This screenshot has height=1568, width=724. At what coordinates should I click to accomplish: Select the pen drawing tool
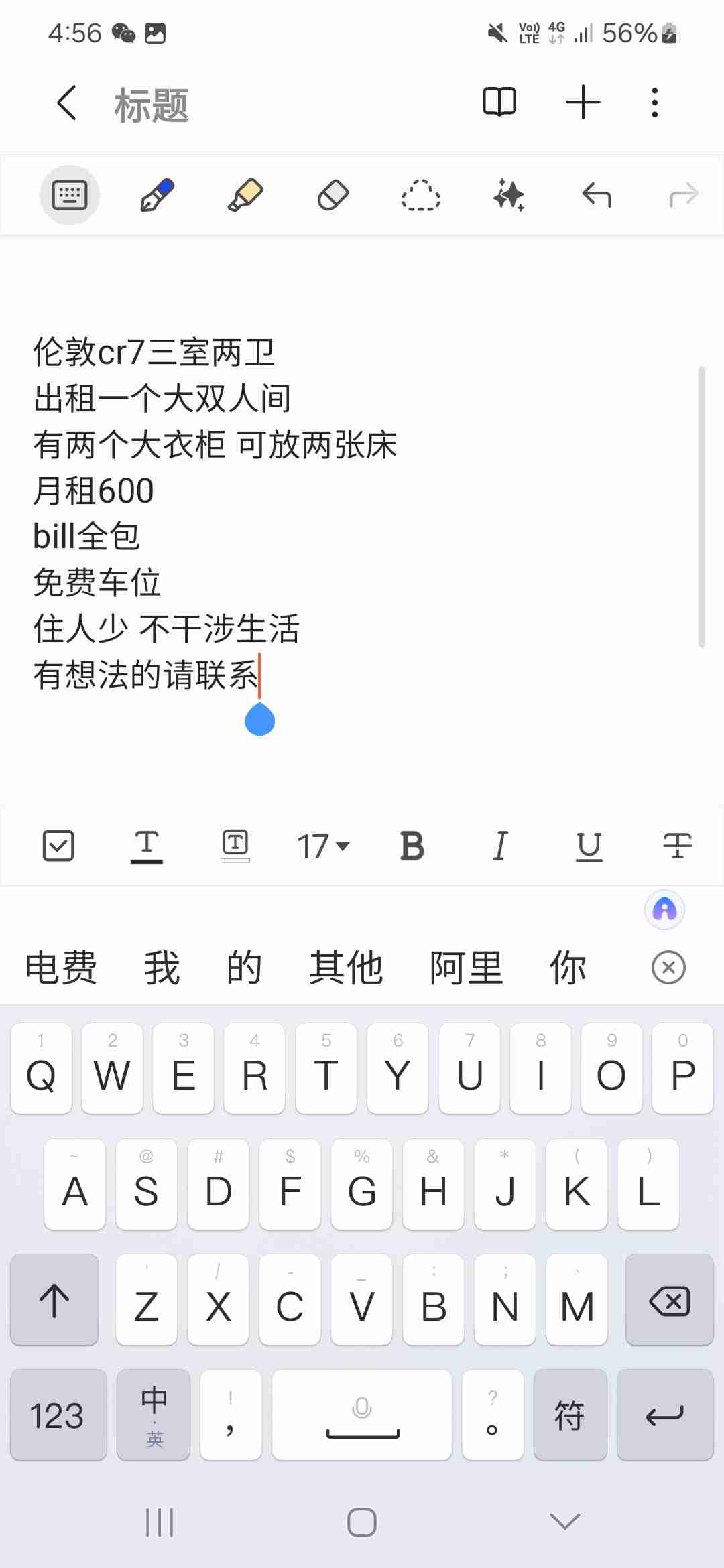(158, 196)
